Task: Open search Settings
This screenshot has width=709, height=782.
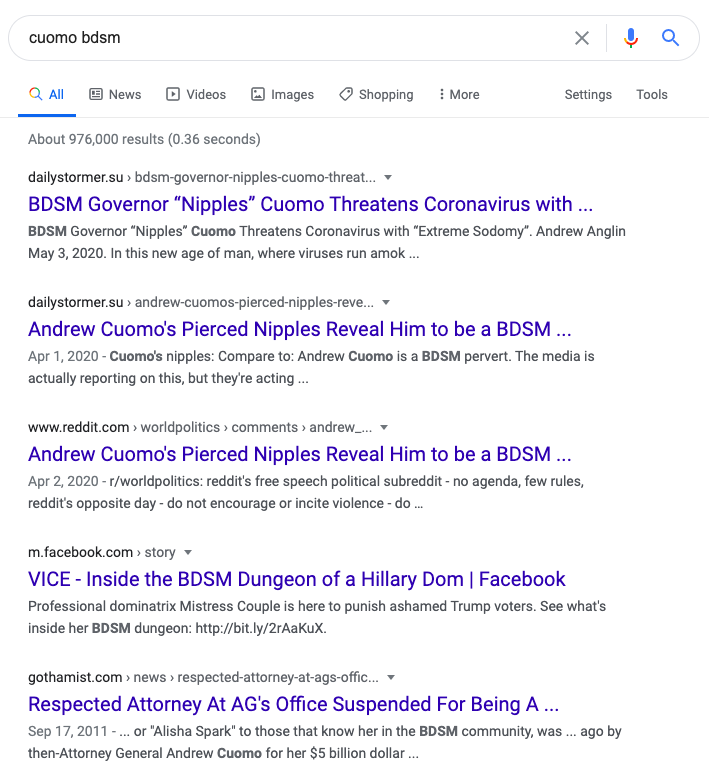Action: (x=588, y=94)
